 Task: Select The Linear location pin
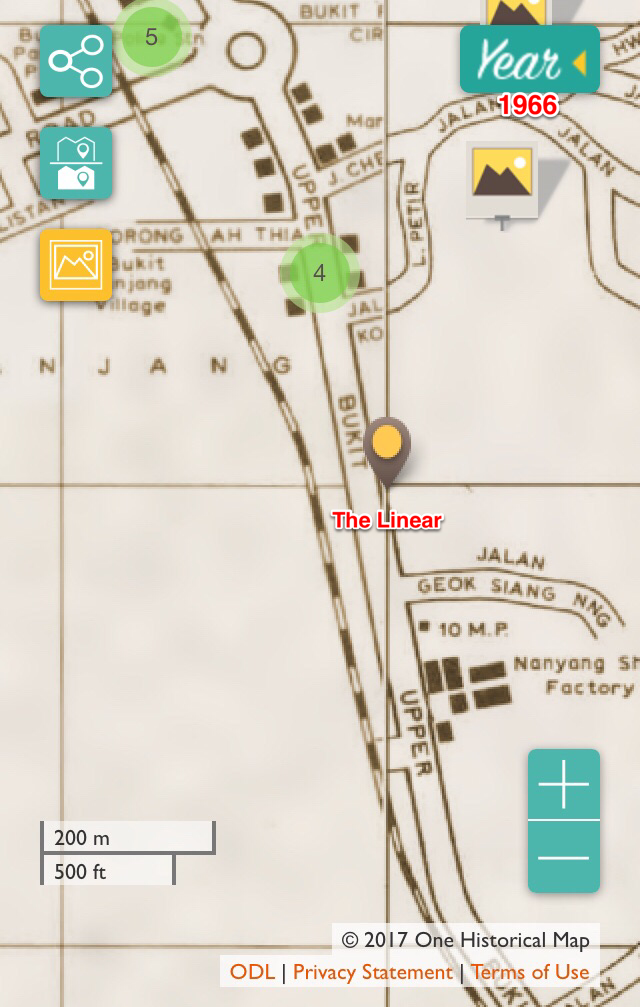click(387, 448)
